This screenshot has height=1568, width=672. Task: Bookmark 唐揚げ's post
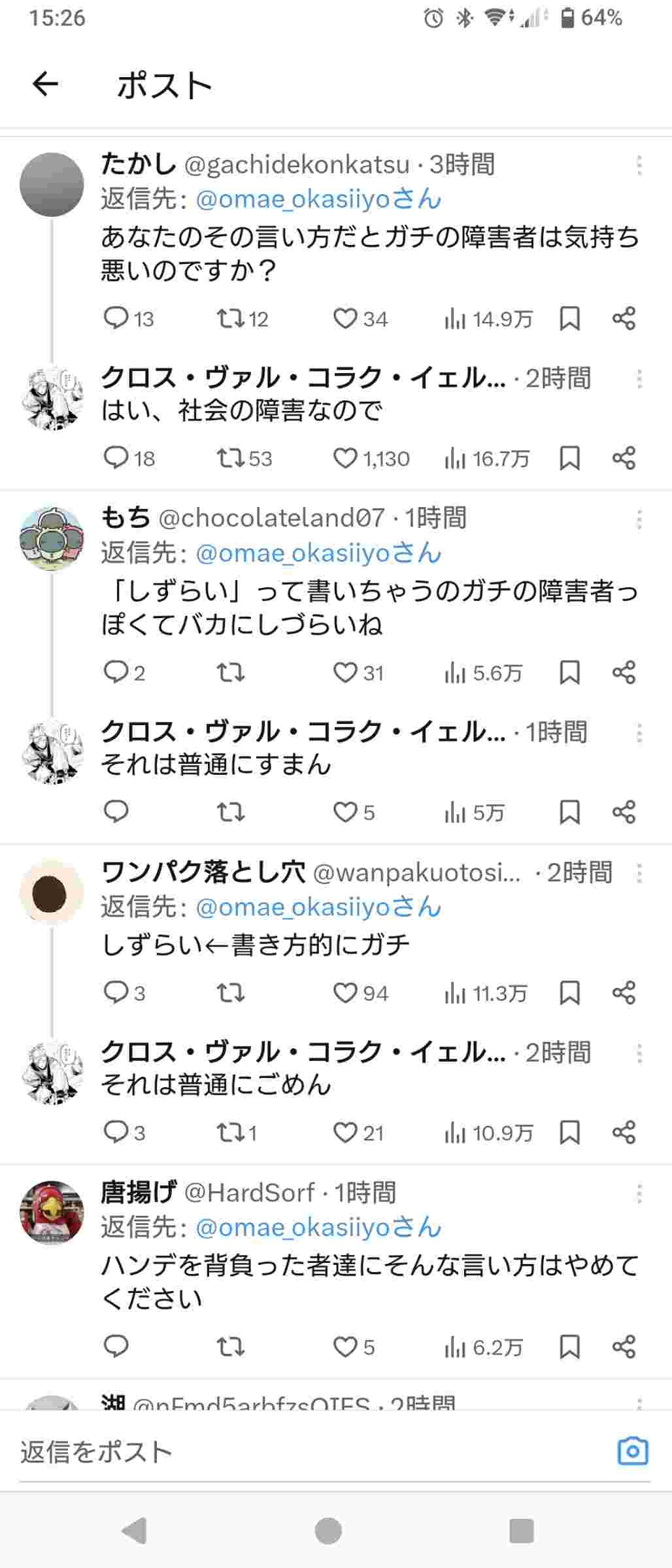[x=569, y=1347]
